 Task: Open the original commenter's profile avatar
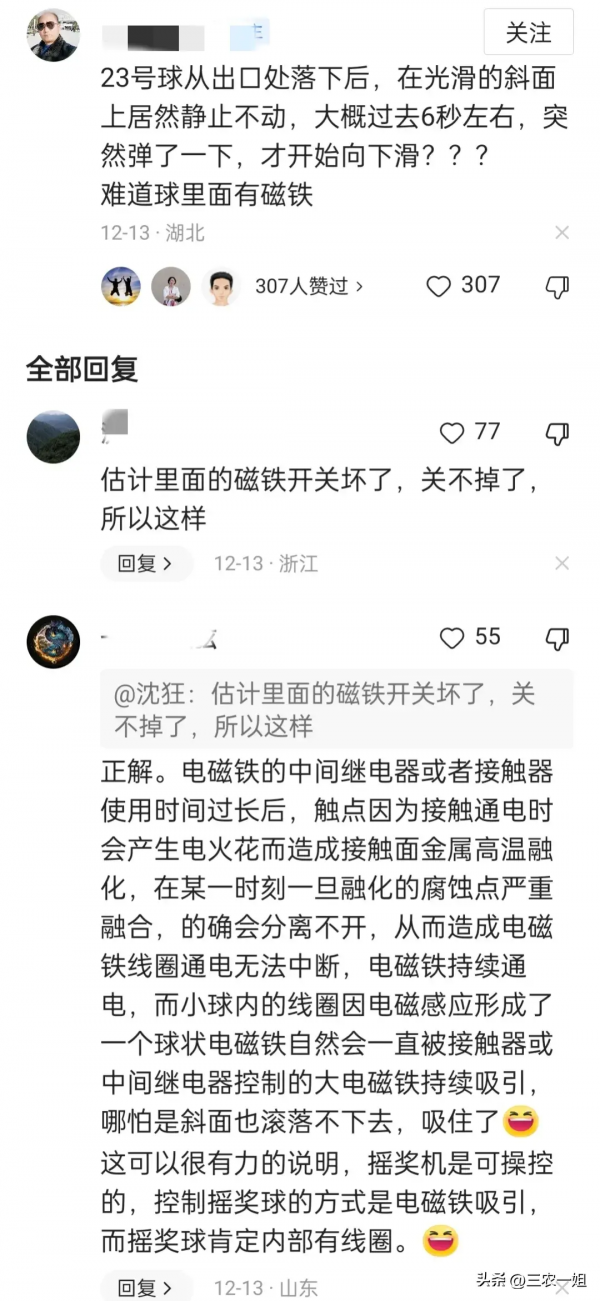(x=53, y=35)
